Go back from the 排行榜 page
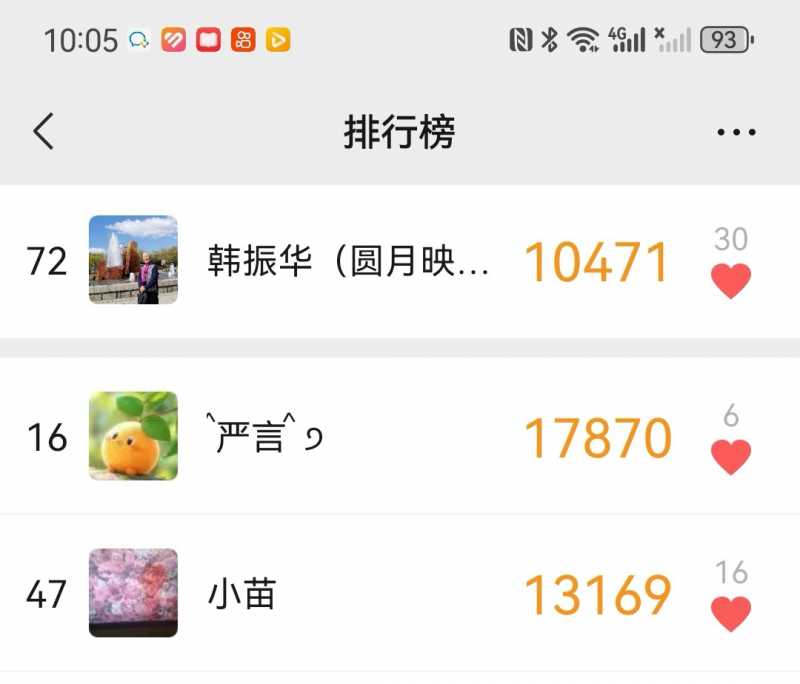Image resolution: width=800 pixels, height=684 pixels. click(43, 131)
